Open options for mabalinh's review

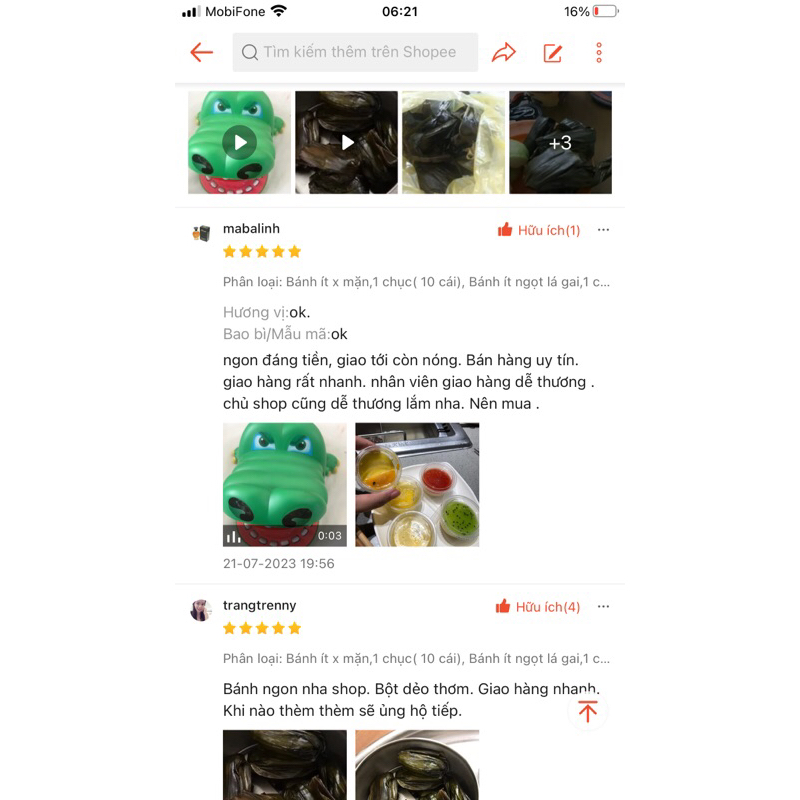(603, 230)
